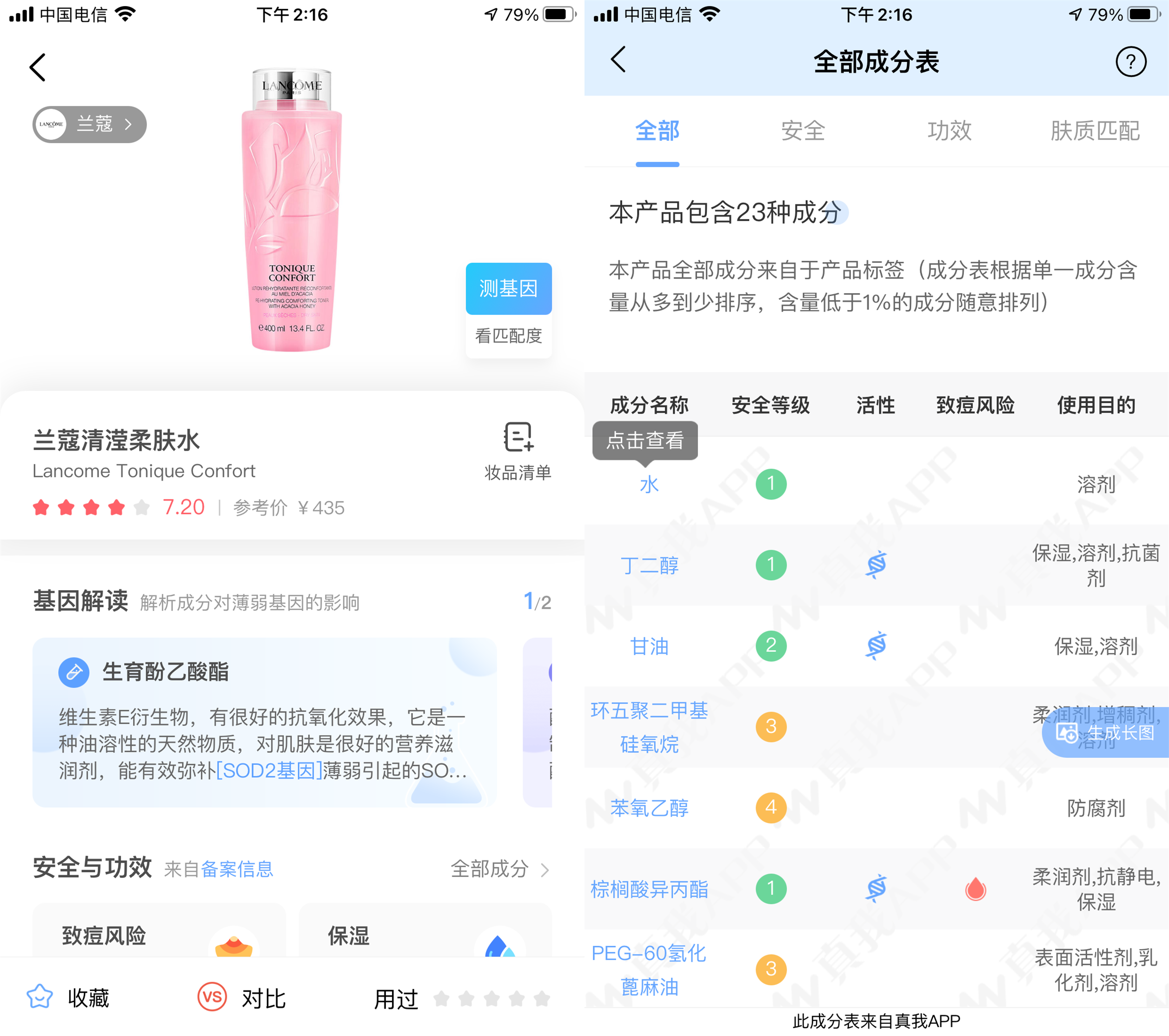View 全部成分 list

[499, 869]
